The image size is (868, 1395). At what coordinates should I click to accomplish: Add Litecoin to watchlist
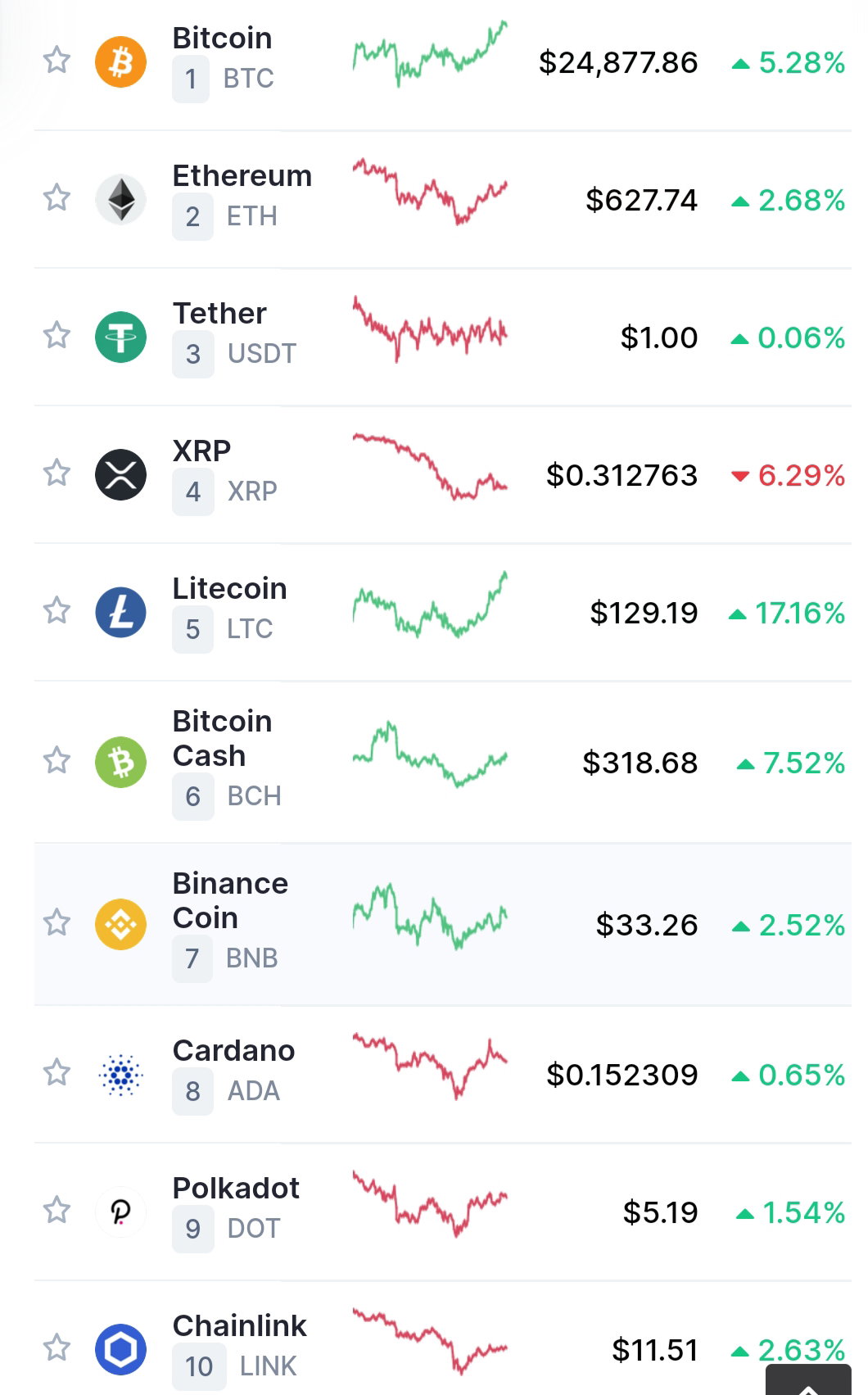point(57,610)
